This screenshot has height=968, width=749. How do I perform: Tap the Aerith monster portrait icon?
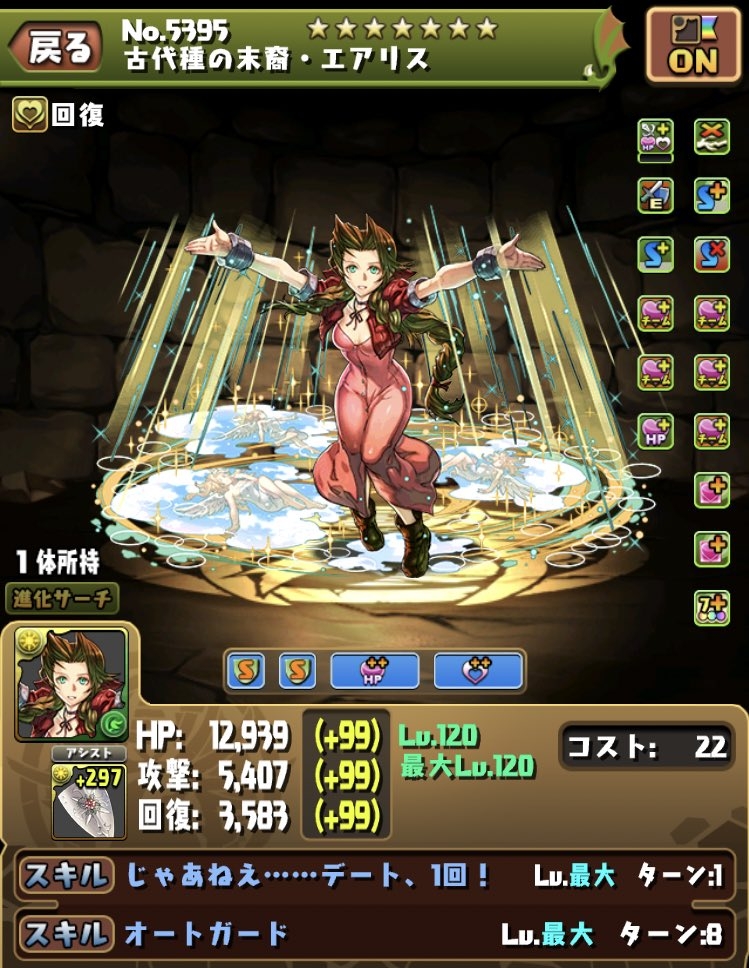pos(71,684)
